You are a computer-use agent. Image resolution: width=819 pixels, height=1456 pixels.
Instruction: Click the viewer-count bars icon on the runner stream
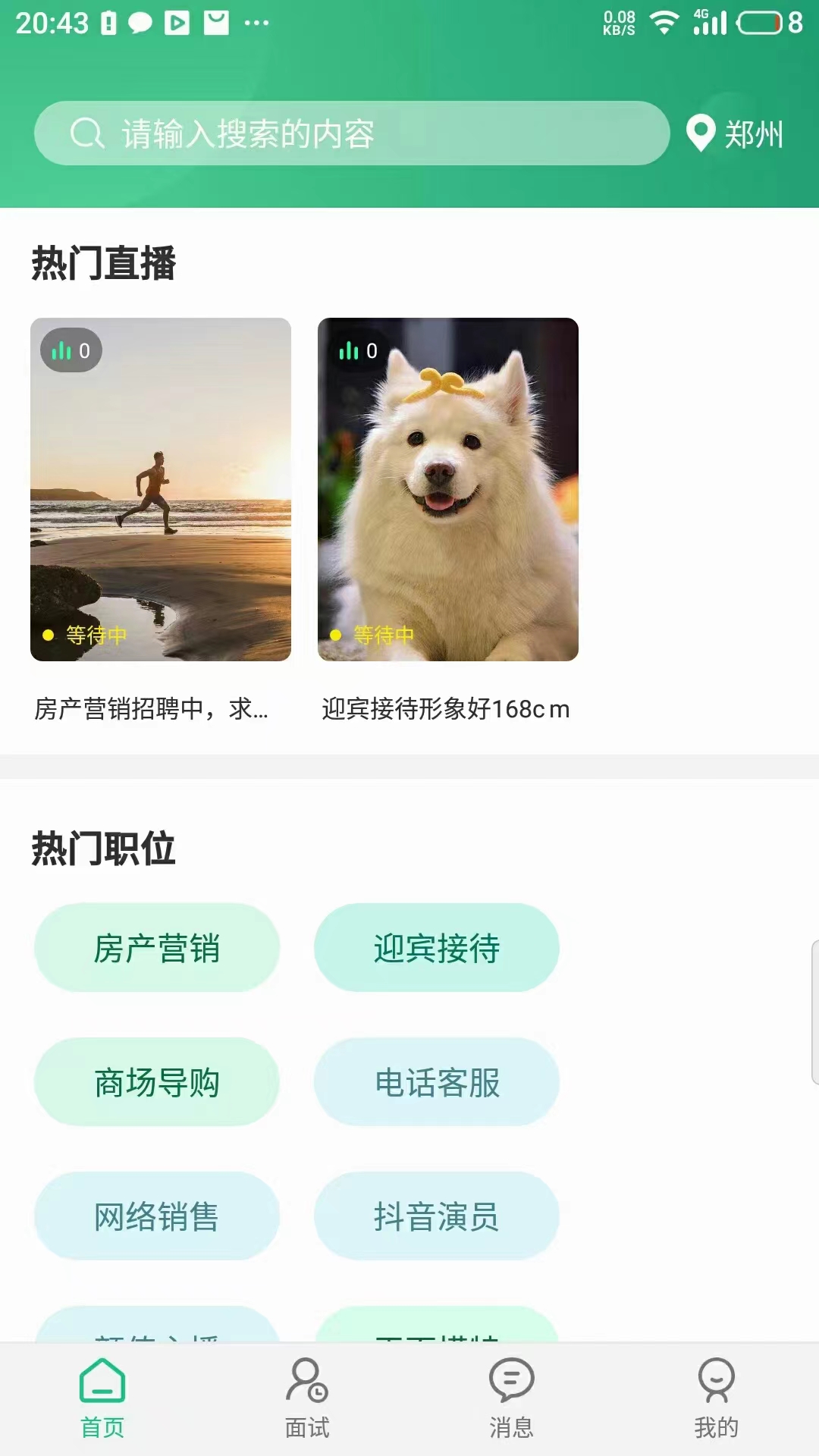[64, 350]
